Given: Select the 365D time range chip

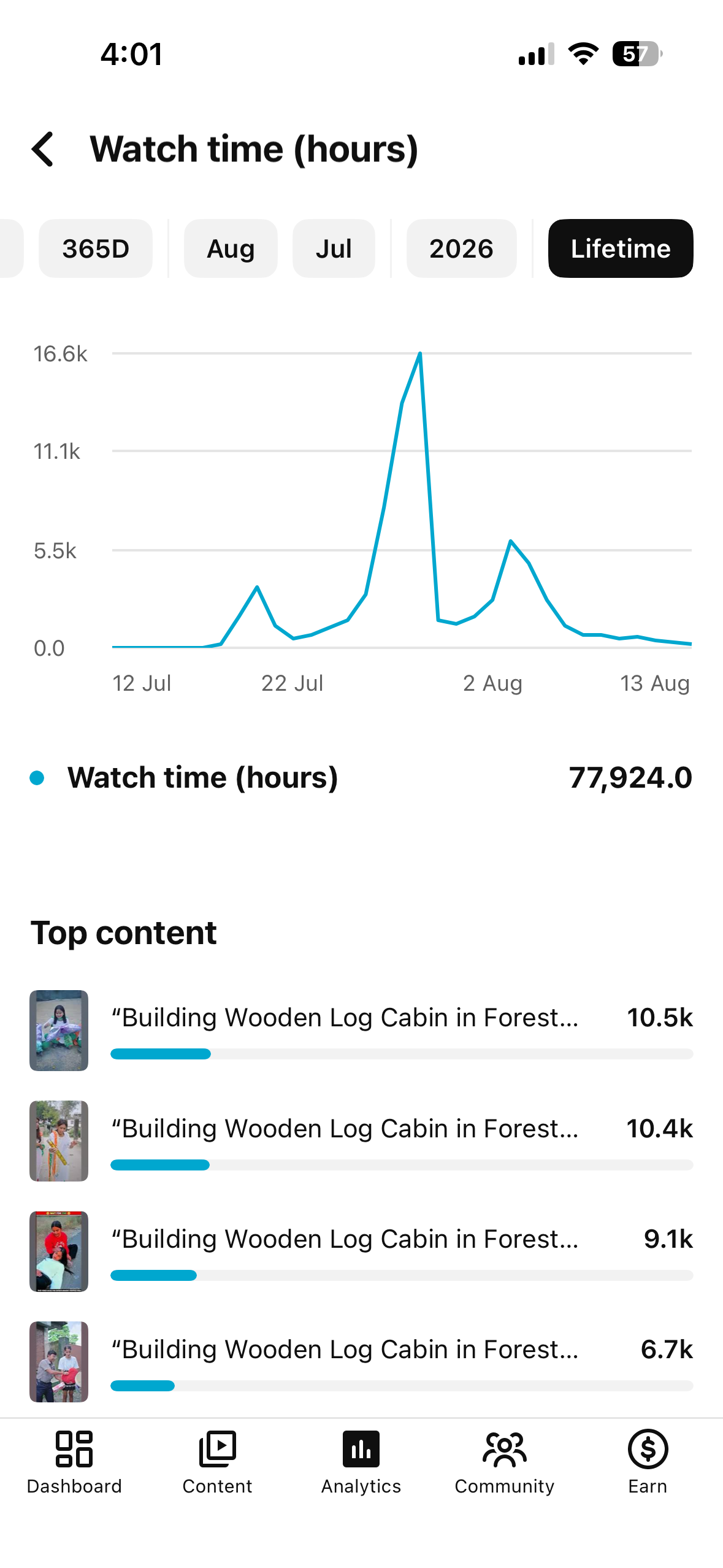Looking at the screenshot, I should 96,248.
